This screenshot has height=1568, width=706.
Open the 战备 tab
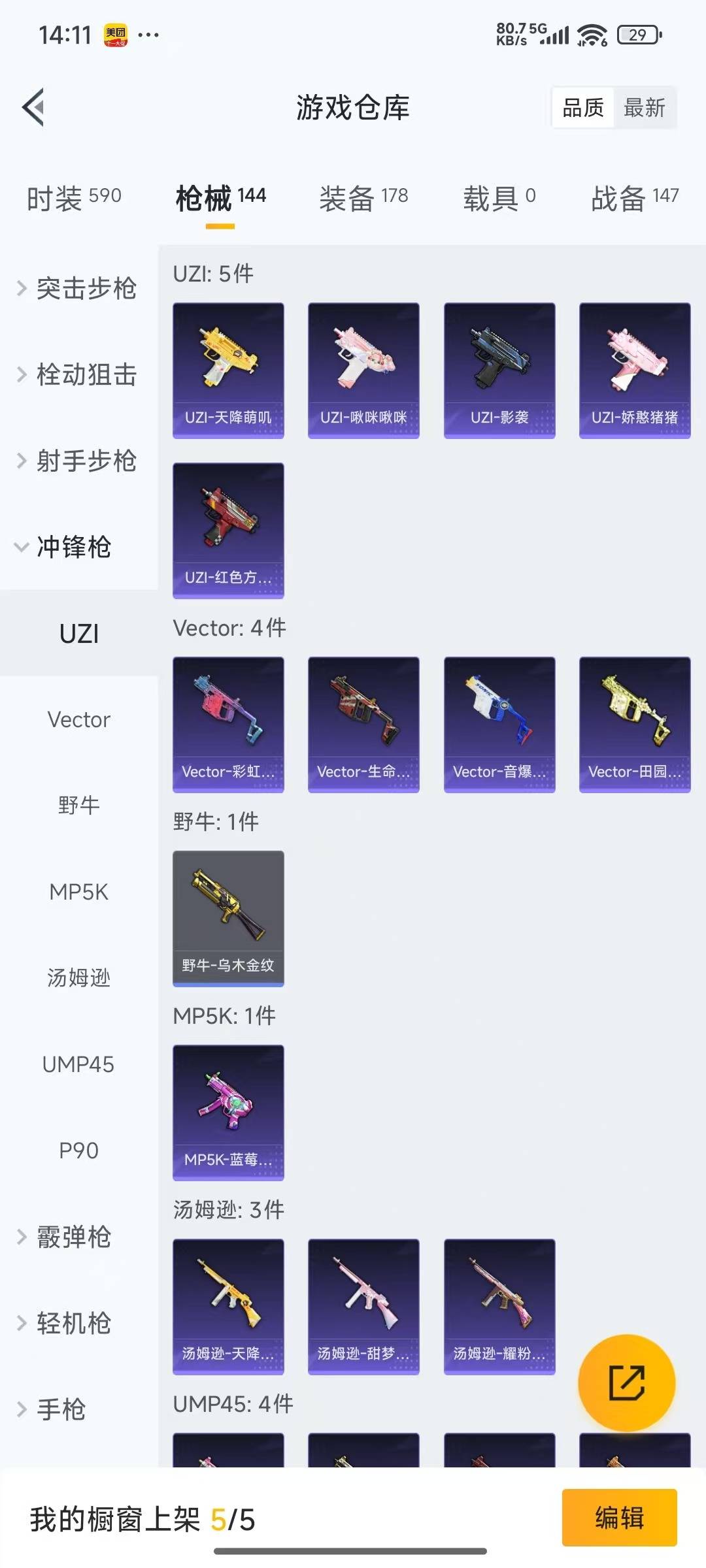(634, 198)
